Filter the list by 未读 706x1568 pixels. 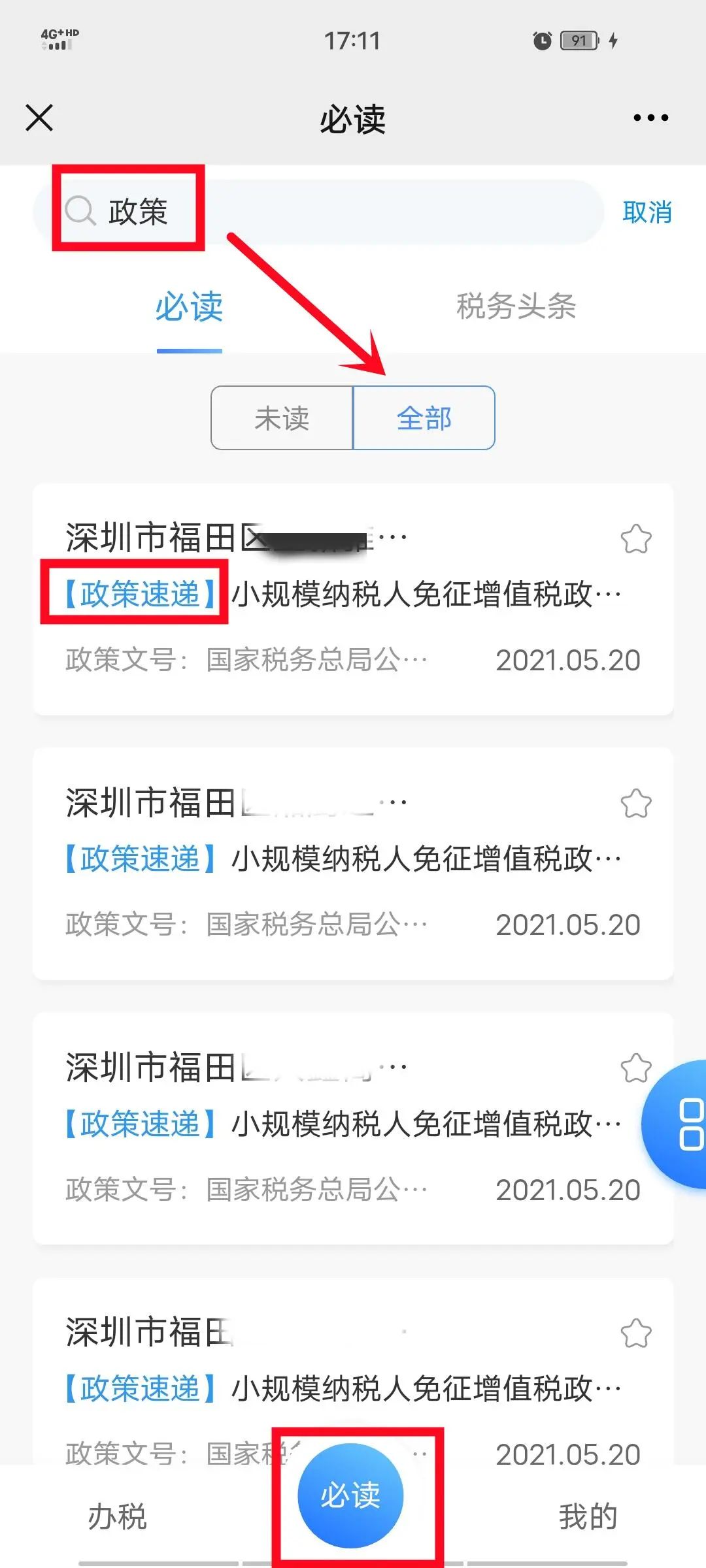[x=282, y=418]
